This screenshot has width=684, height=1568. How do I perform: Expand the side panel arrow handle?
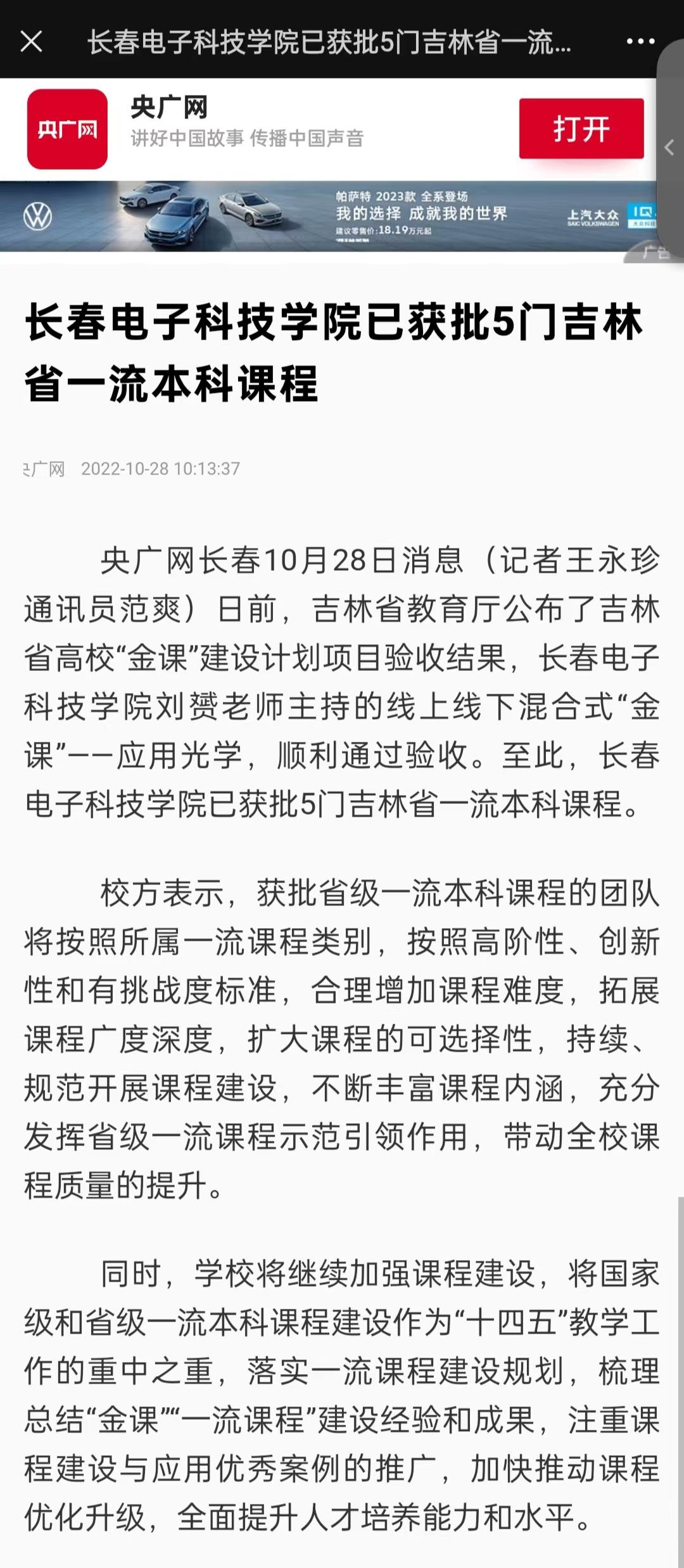(x=669, y=148)
